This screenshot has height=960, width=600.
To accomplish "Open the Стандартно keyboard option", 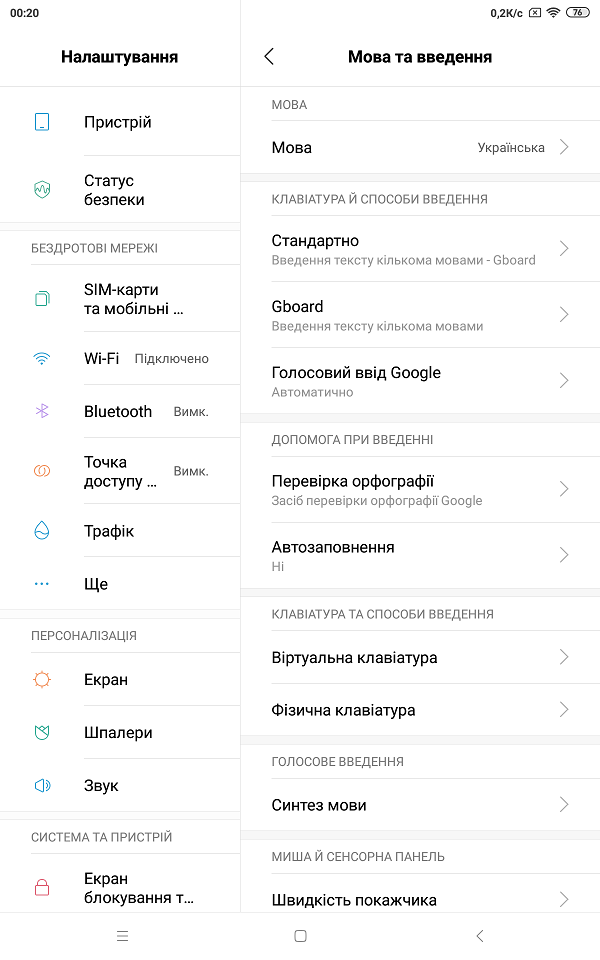I will coord(420,249).
